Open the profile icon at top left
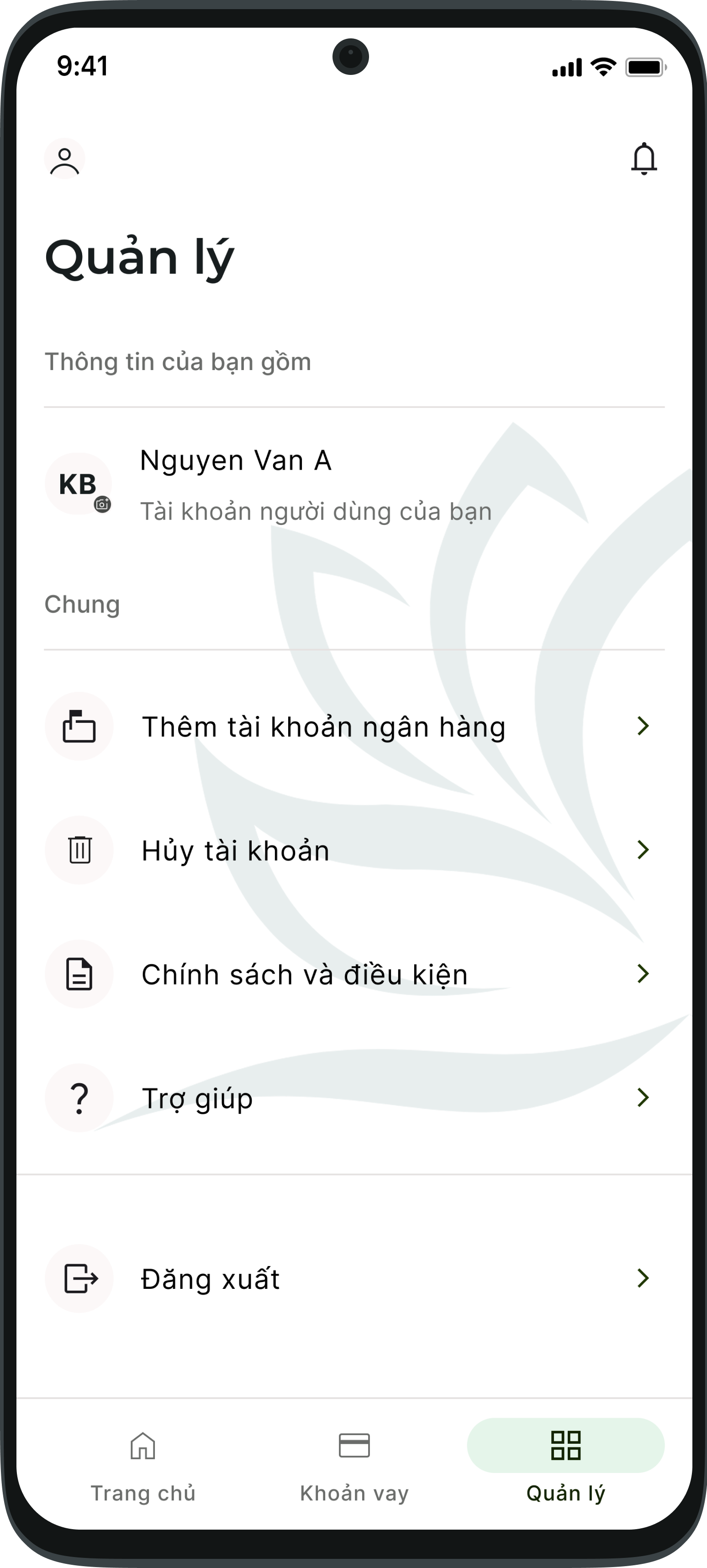This screenshot has height=1568, width=707. (x=64, y=160)
